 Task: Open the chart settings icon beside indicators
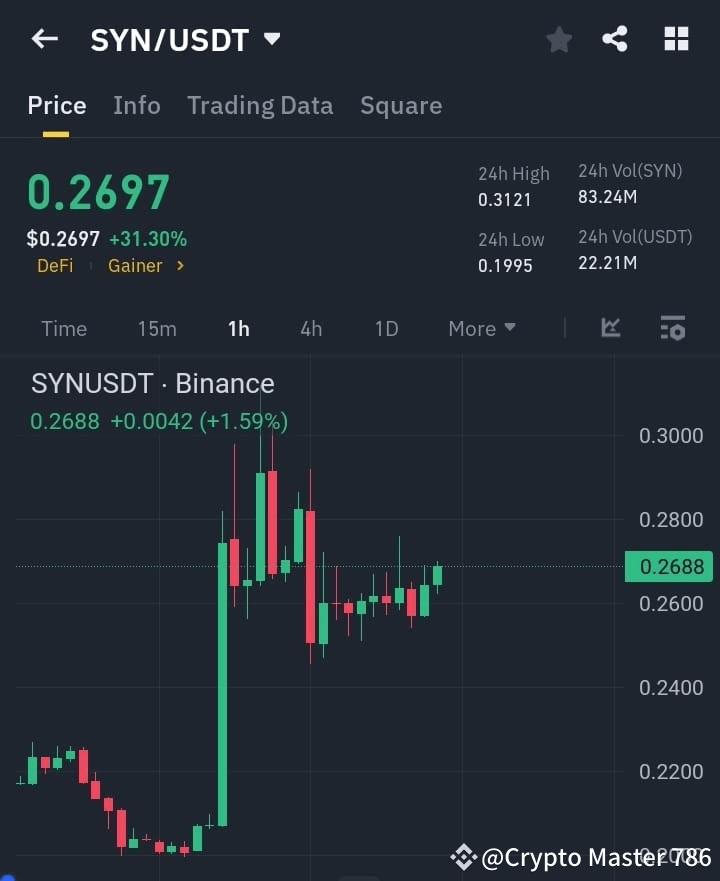pos(673,328)
